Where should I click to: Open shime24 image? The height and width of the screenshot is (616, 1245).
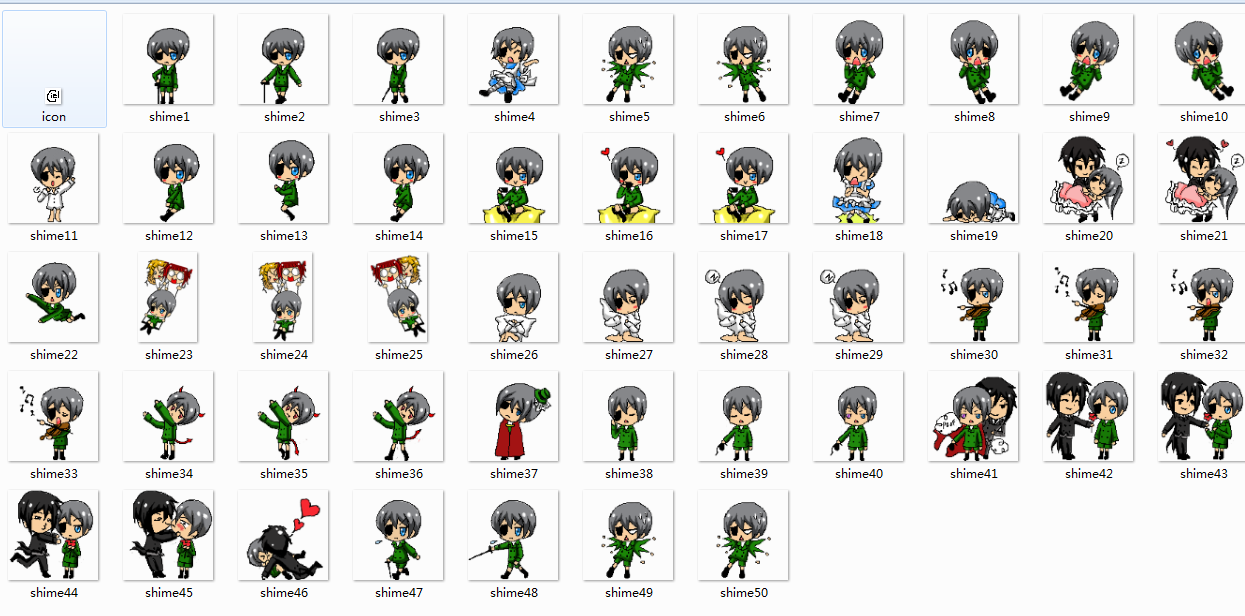[x=283, y=298]
